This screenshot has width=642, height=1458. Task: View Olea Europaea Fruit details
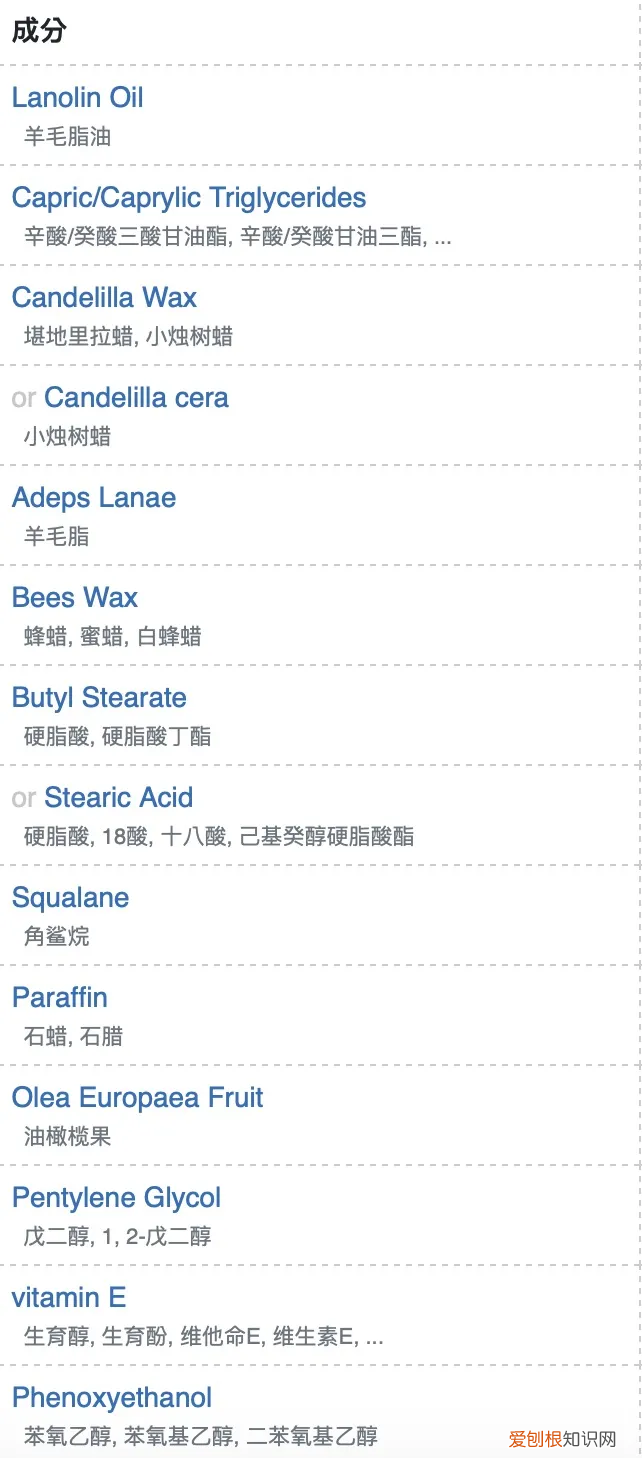point(137,1098)
